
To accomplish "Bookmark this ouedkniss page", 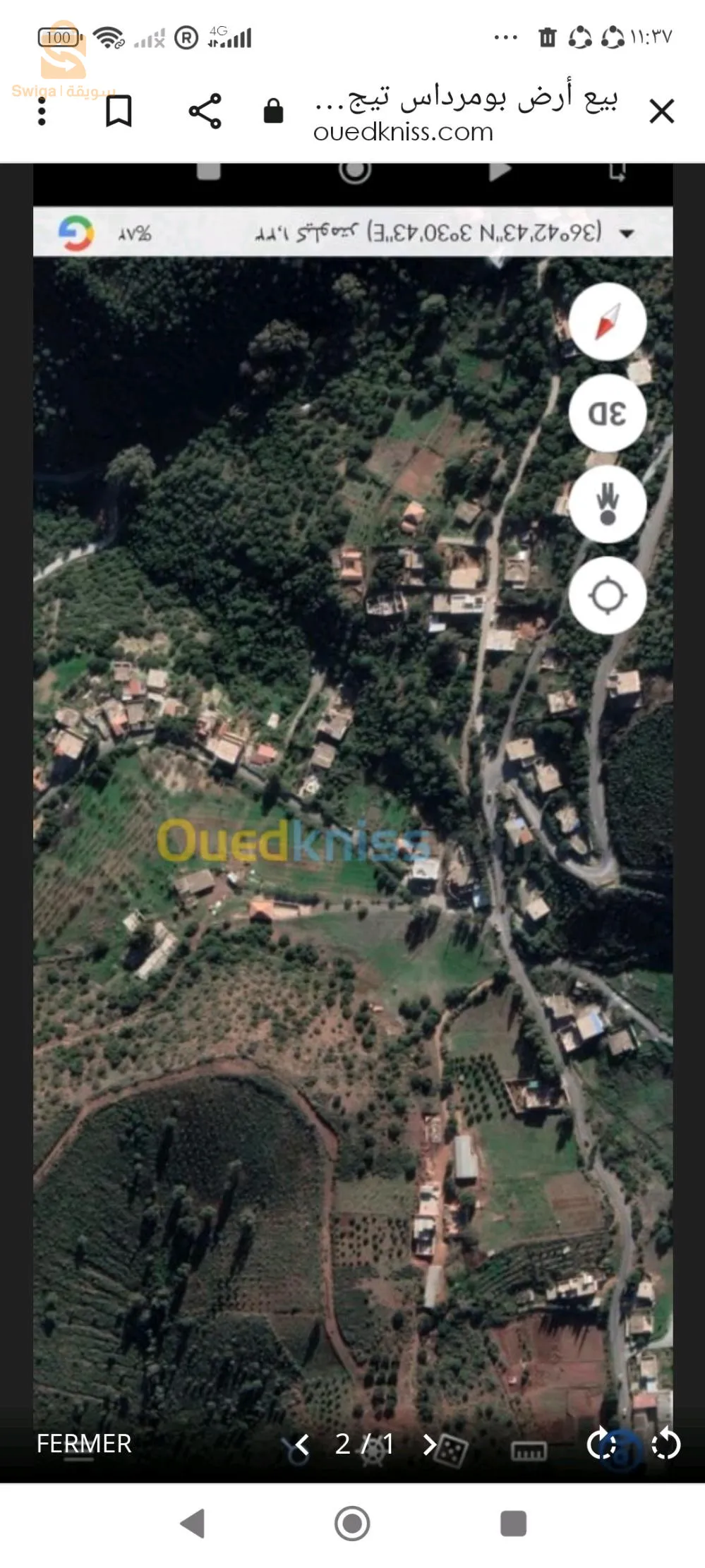I will (x=119, y=111).
